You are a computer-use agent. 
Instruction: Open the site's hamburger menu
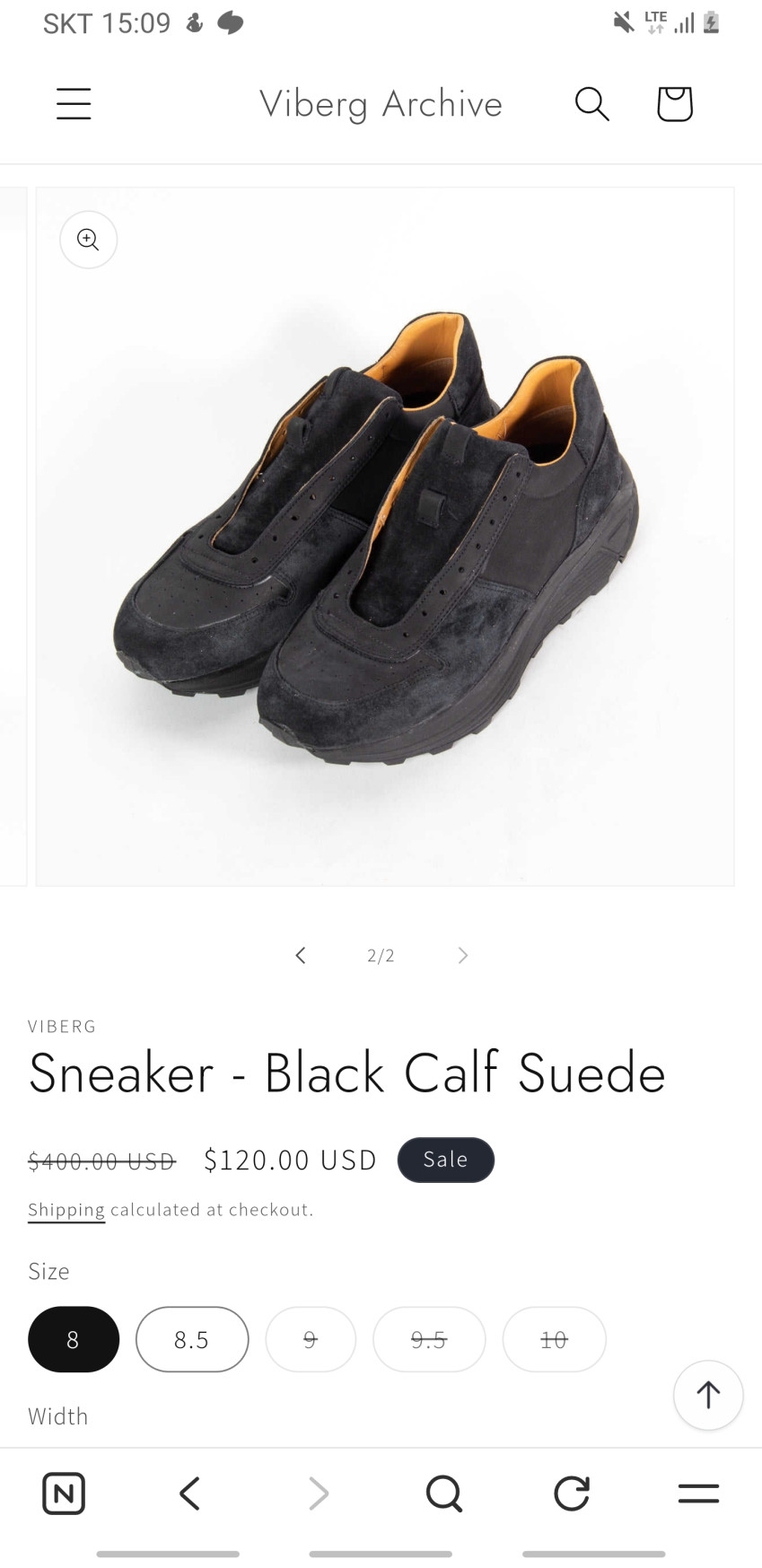(74, 104)
